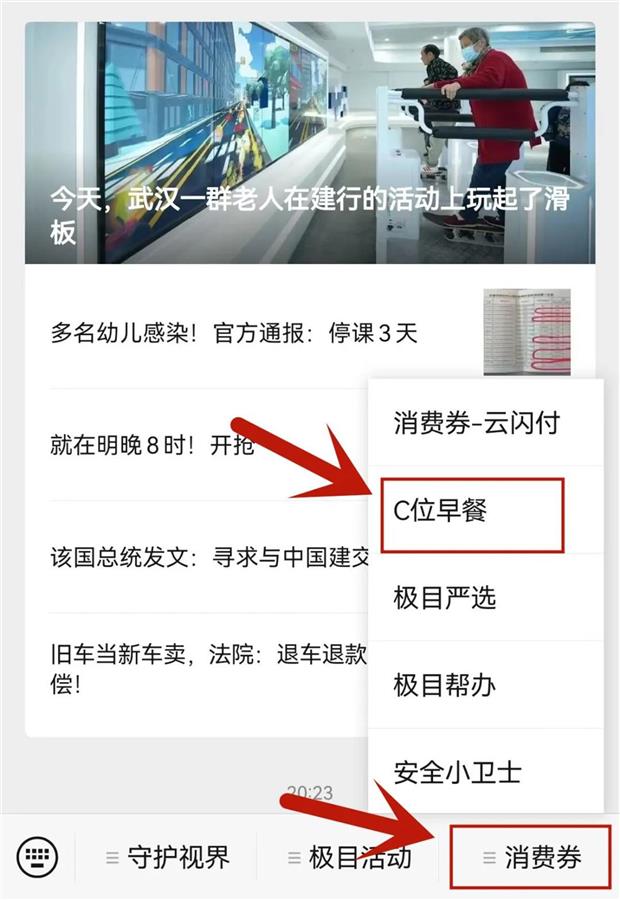The width and height of the screenshot is (620, 900).
Task: Tap the 消费券 bottom menu
Action: click(531, 857)
